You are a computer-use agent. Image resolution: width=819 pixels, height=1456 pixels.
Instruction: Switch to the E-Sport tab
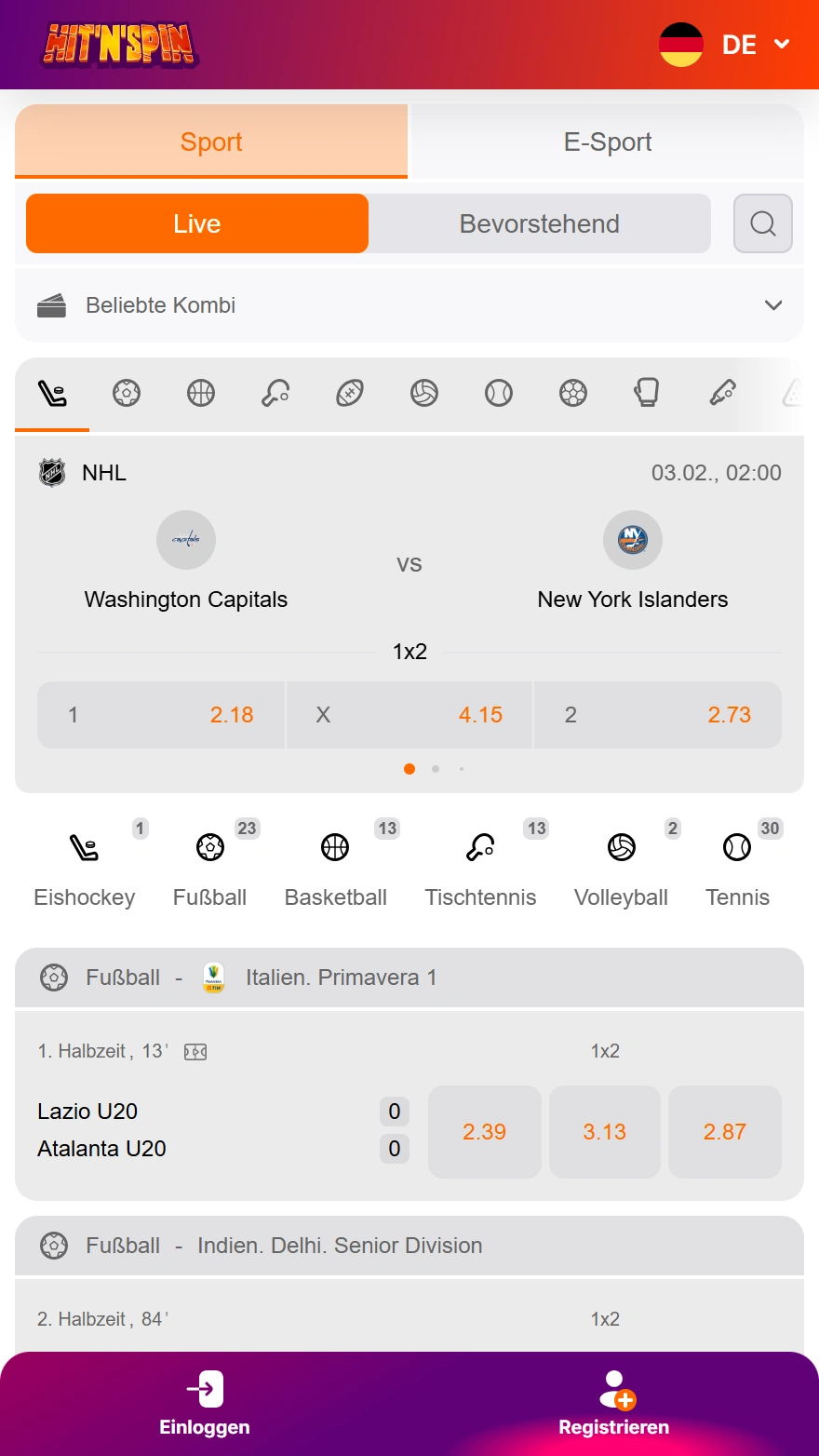(607, 142)
